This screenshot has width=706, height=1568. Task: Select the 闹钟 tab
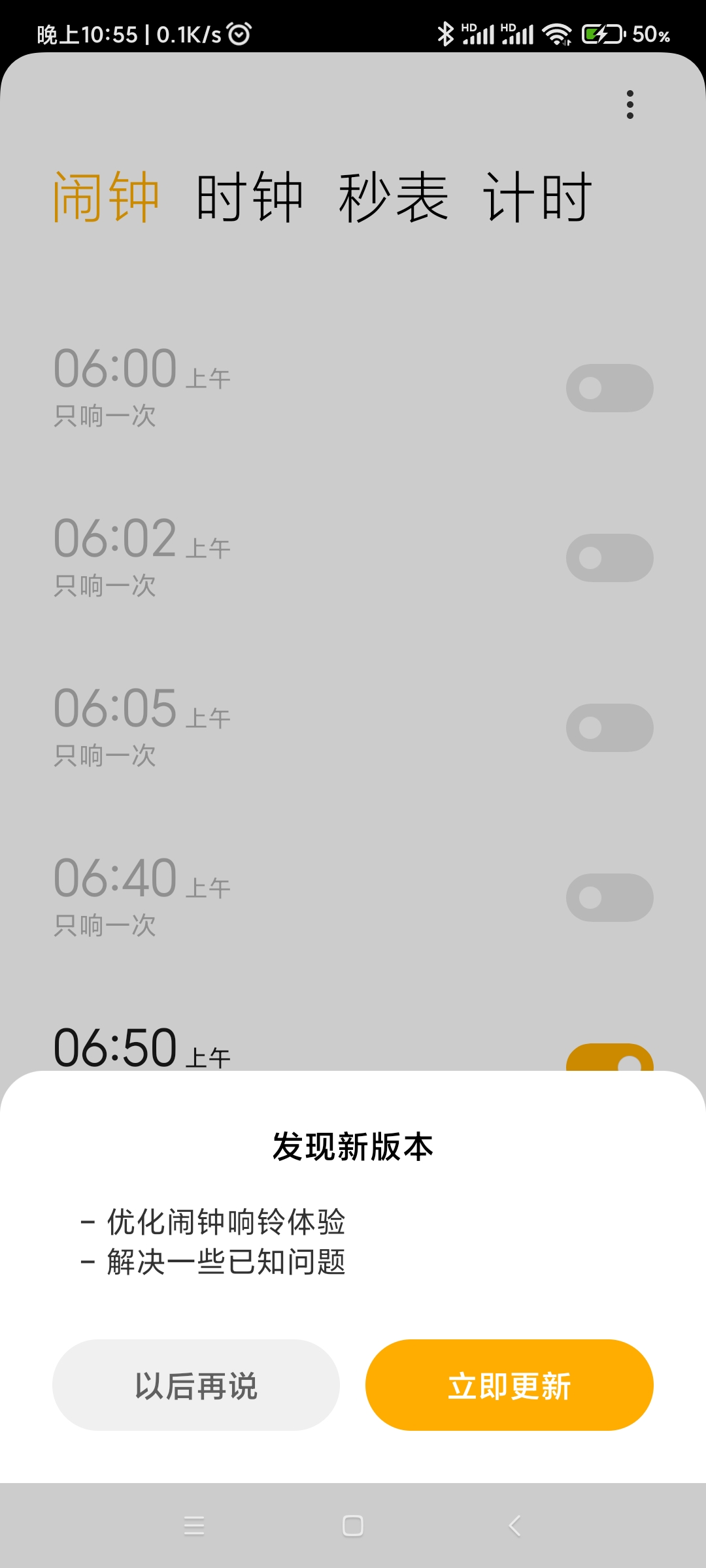point(106,197)
